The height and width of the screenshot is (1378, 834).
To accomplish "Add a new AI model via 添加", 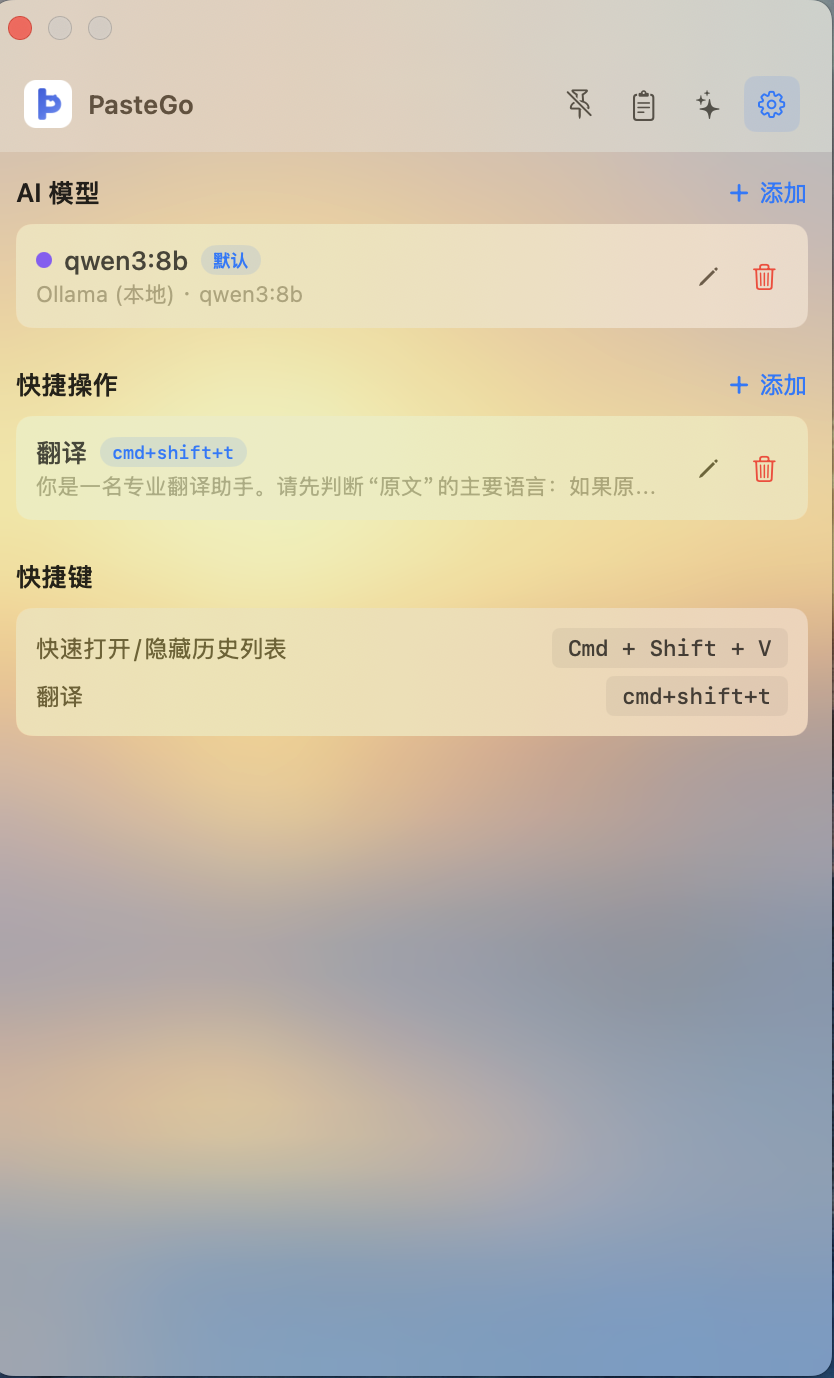I will tap(766, 193).
